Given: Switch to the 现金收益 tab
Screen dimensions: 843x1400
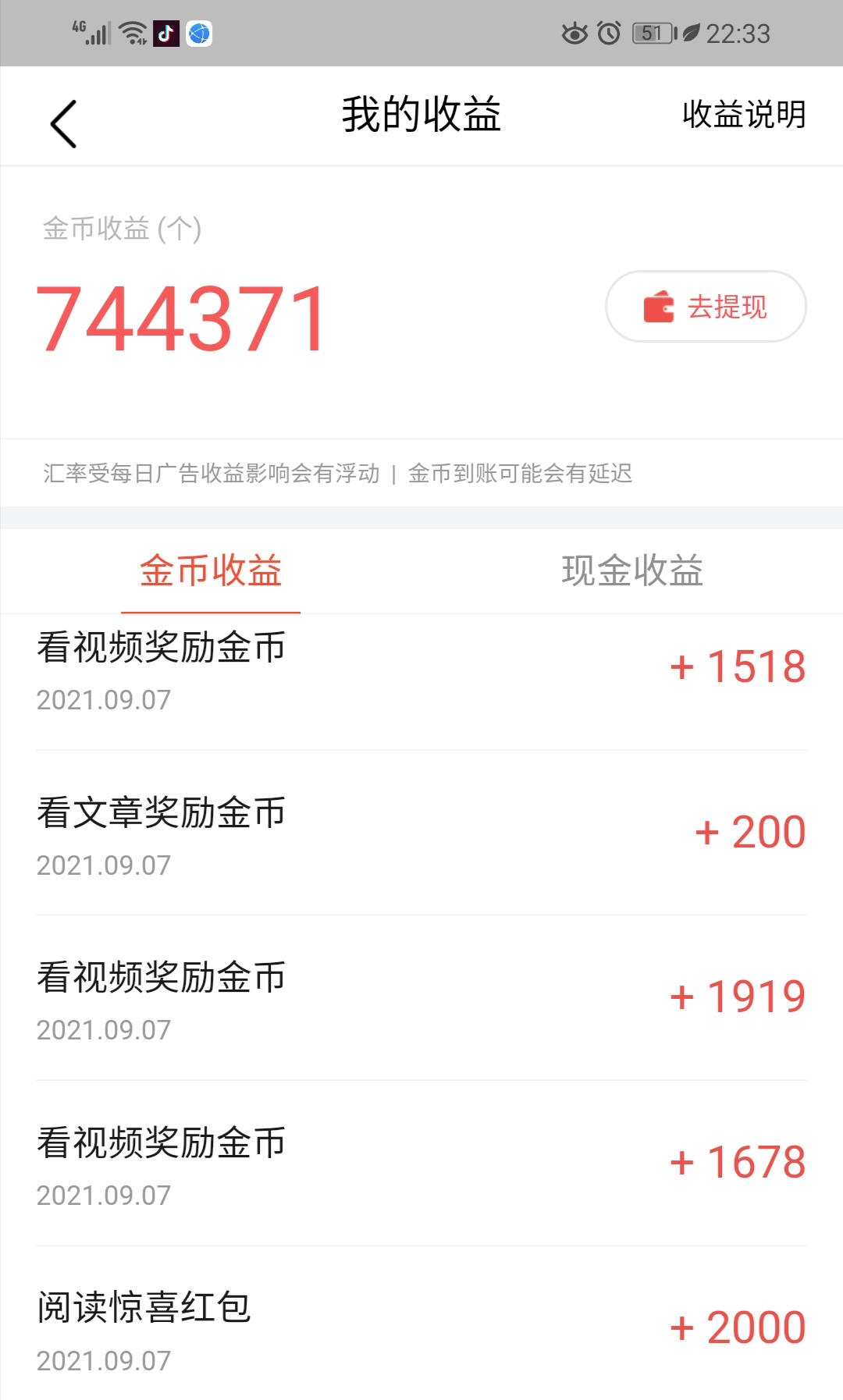Looking at the screenshot, I should point(632,571).
